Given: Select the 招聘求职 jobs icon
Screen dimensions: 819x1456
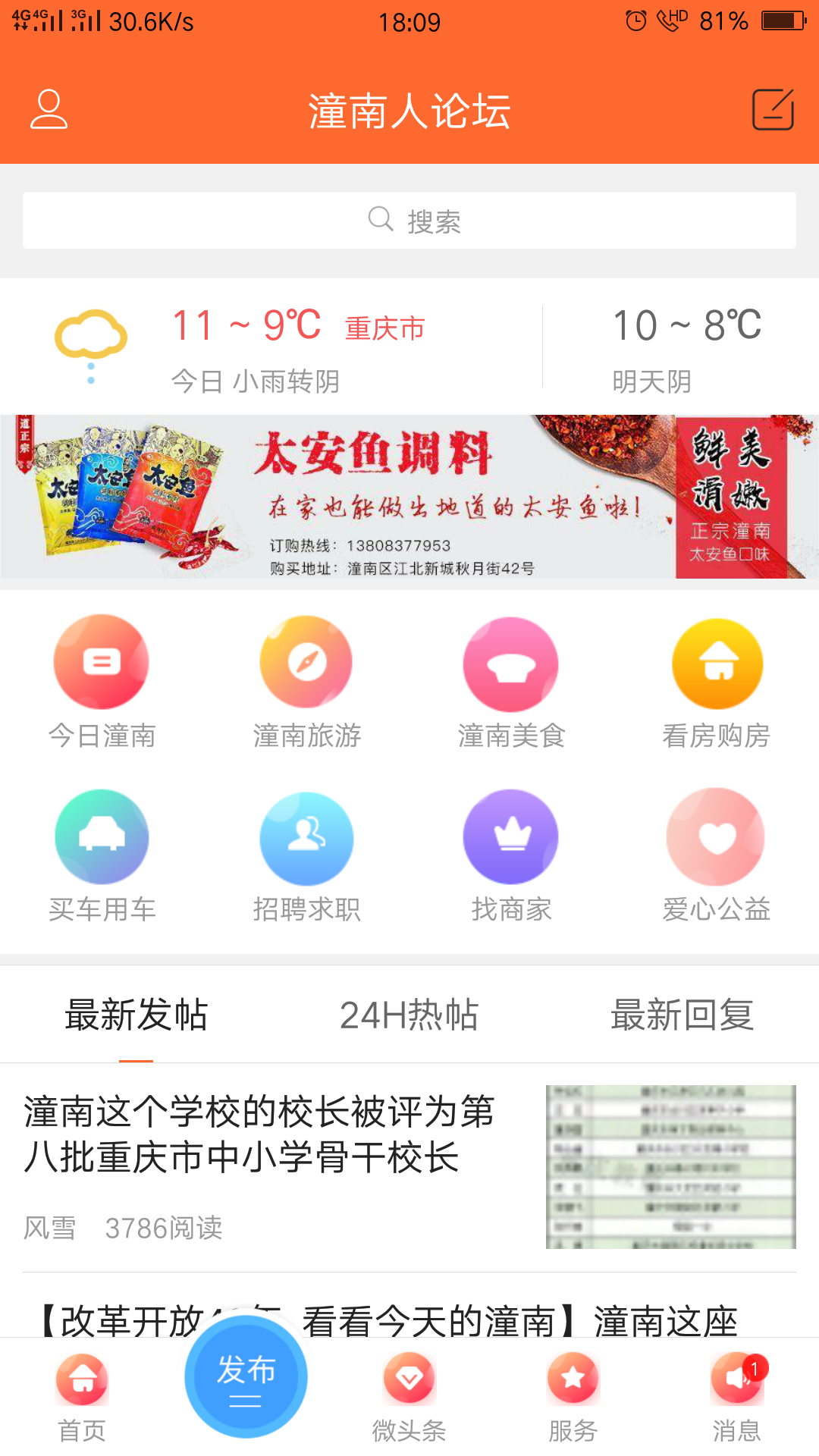Looking at the screenshot, I should click(x=306, y=837).
